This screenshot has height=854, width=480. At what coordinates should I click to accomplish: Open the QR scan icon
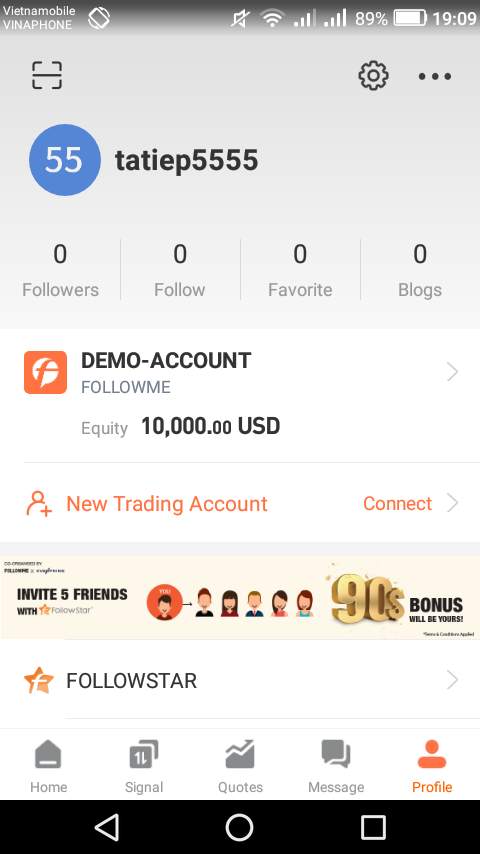47,75
